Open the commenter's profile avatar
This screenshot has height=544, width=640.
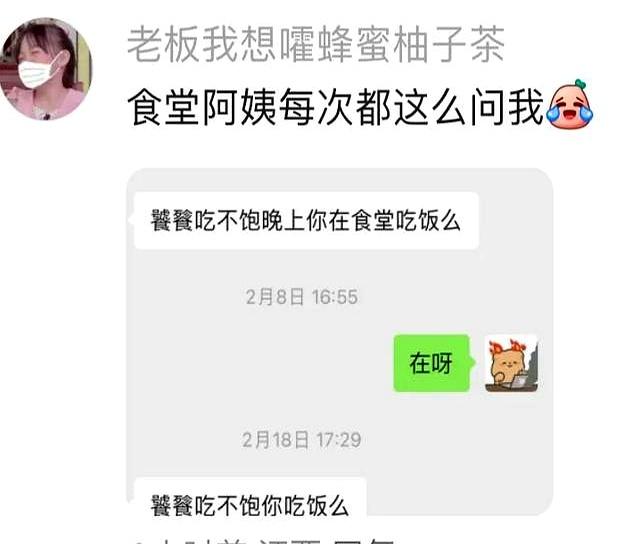tap(46, 68)
